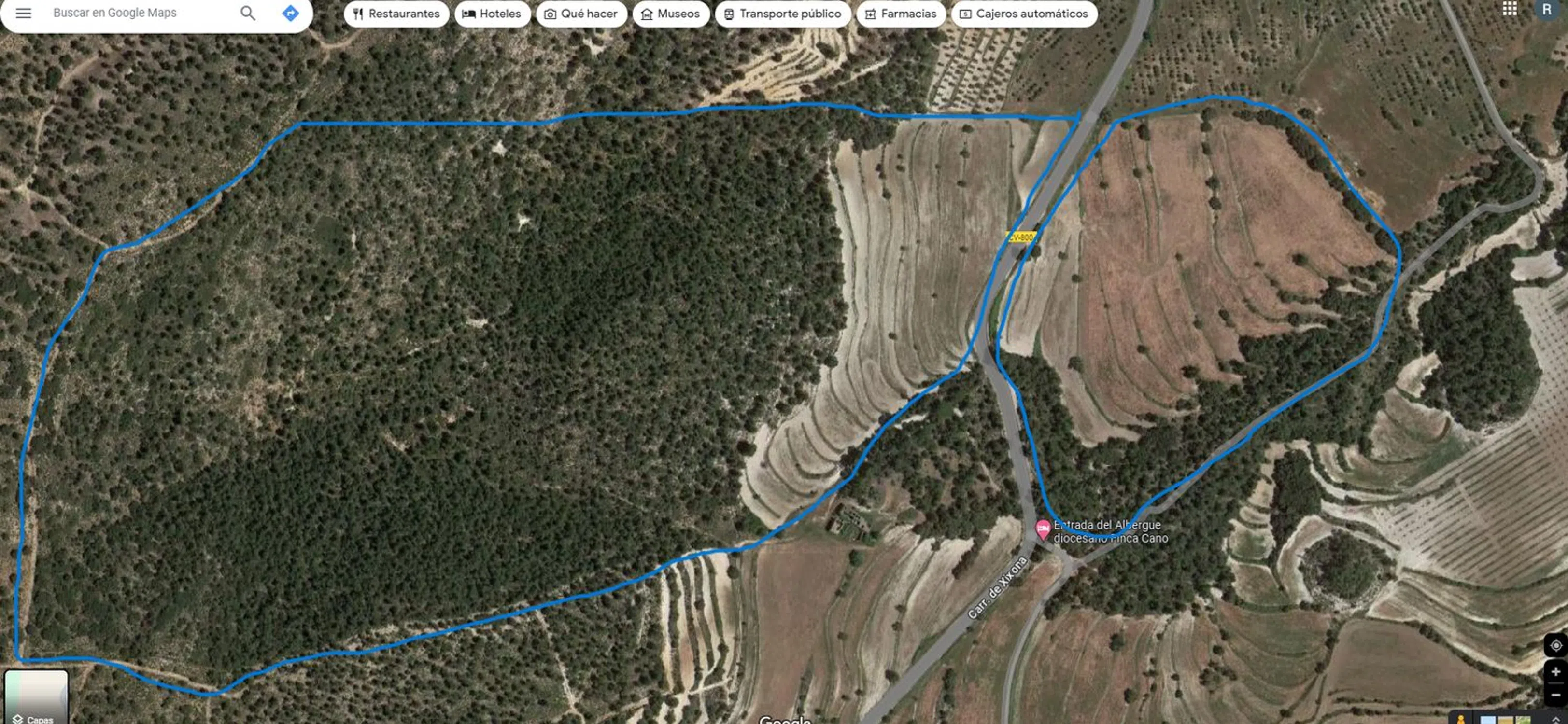Open directions with the blue arrow
1568x724 pixels.
click(290, 13)
